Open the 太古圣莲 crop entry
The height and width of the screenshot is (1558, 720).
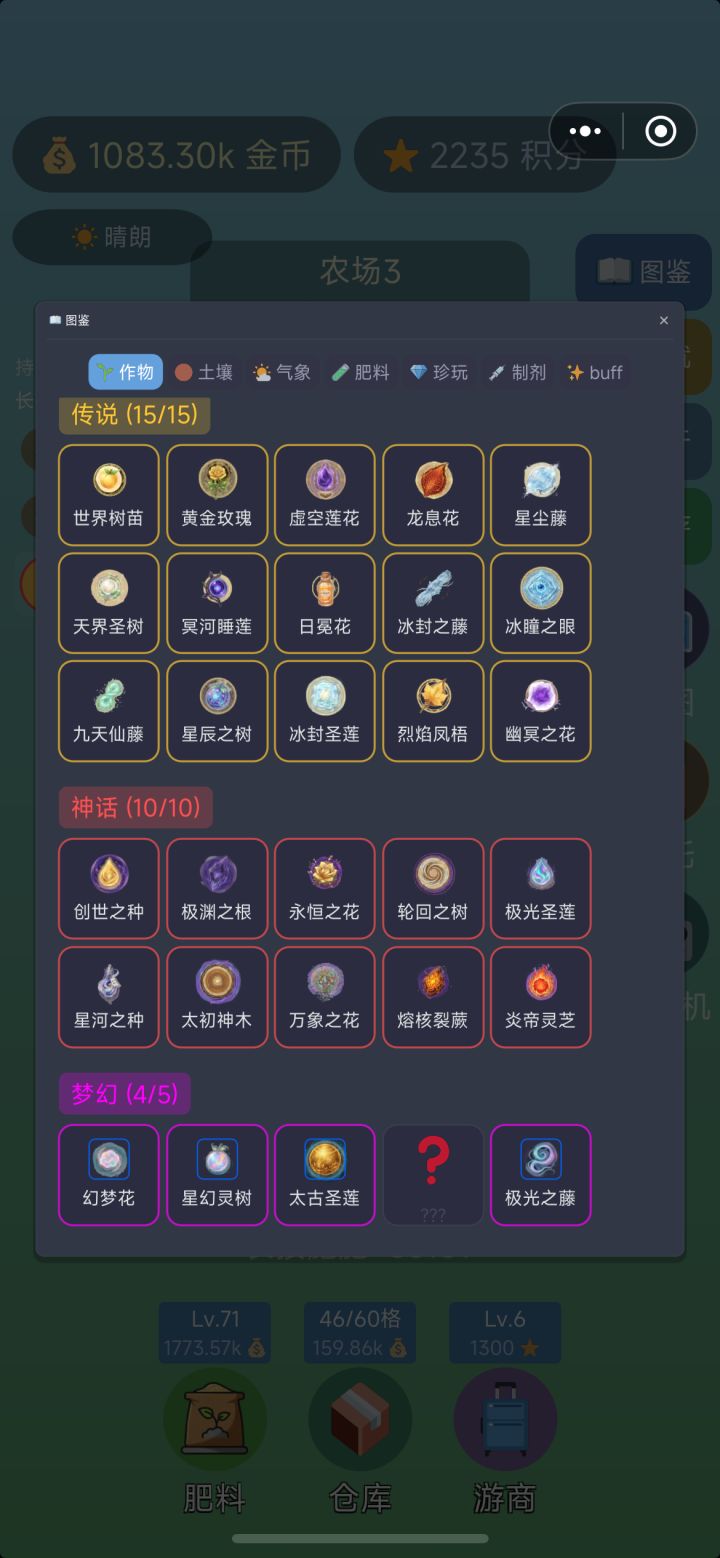(324, 1175)
